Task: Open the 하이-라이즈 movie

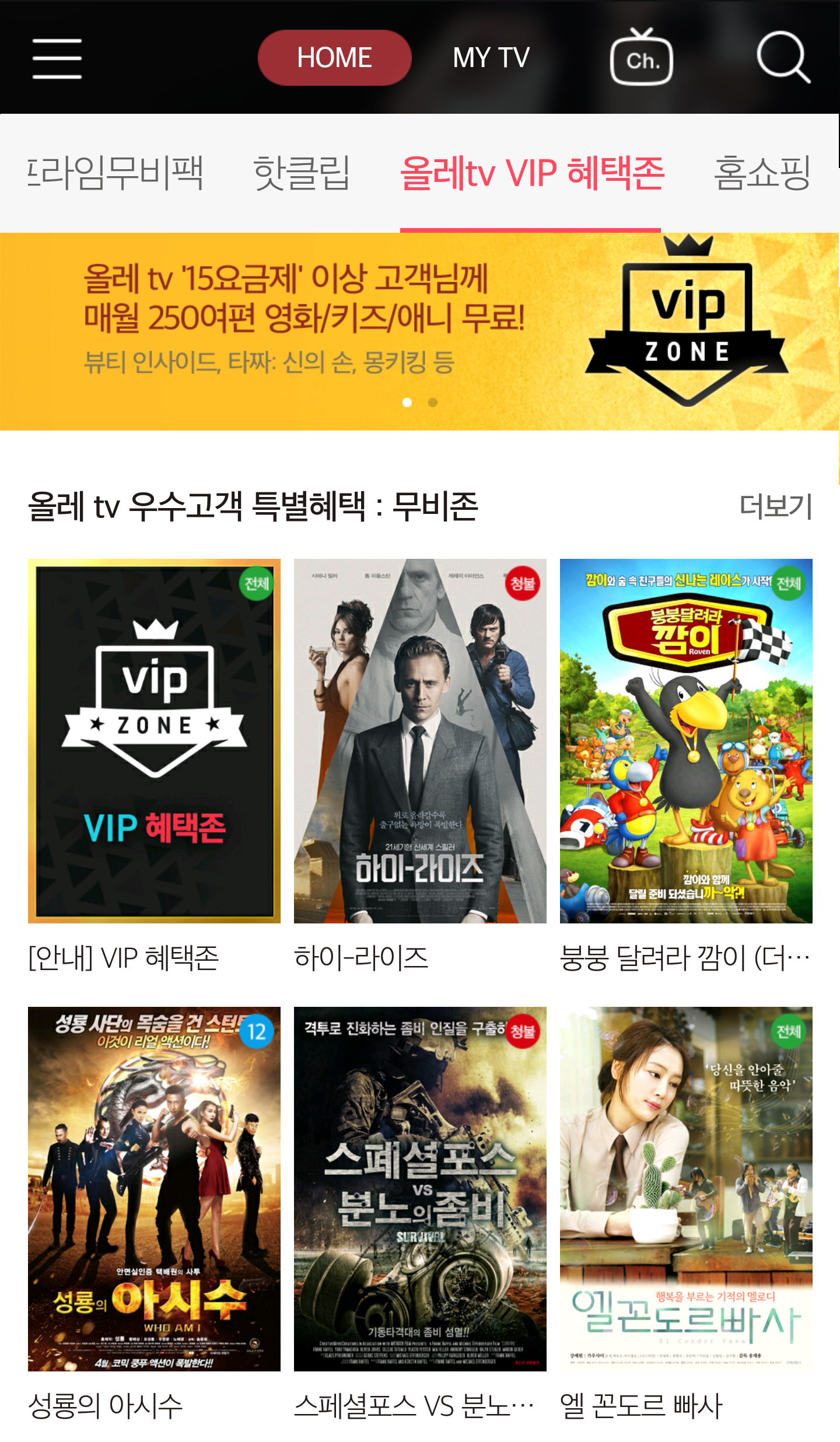Action: coord(420,741)
